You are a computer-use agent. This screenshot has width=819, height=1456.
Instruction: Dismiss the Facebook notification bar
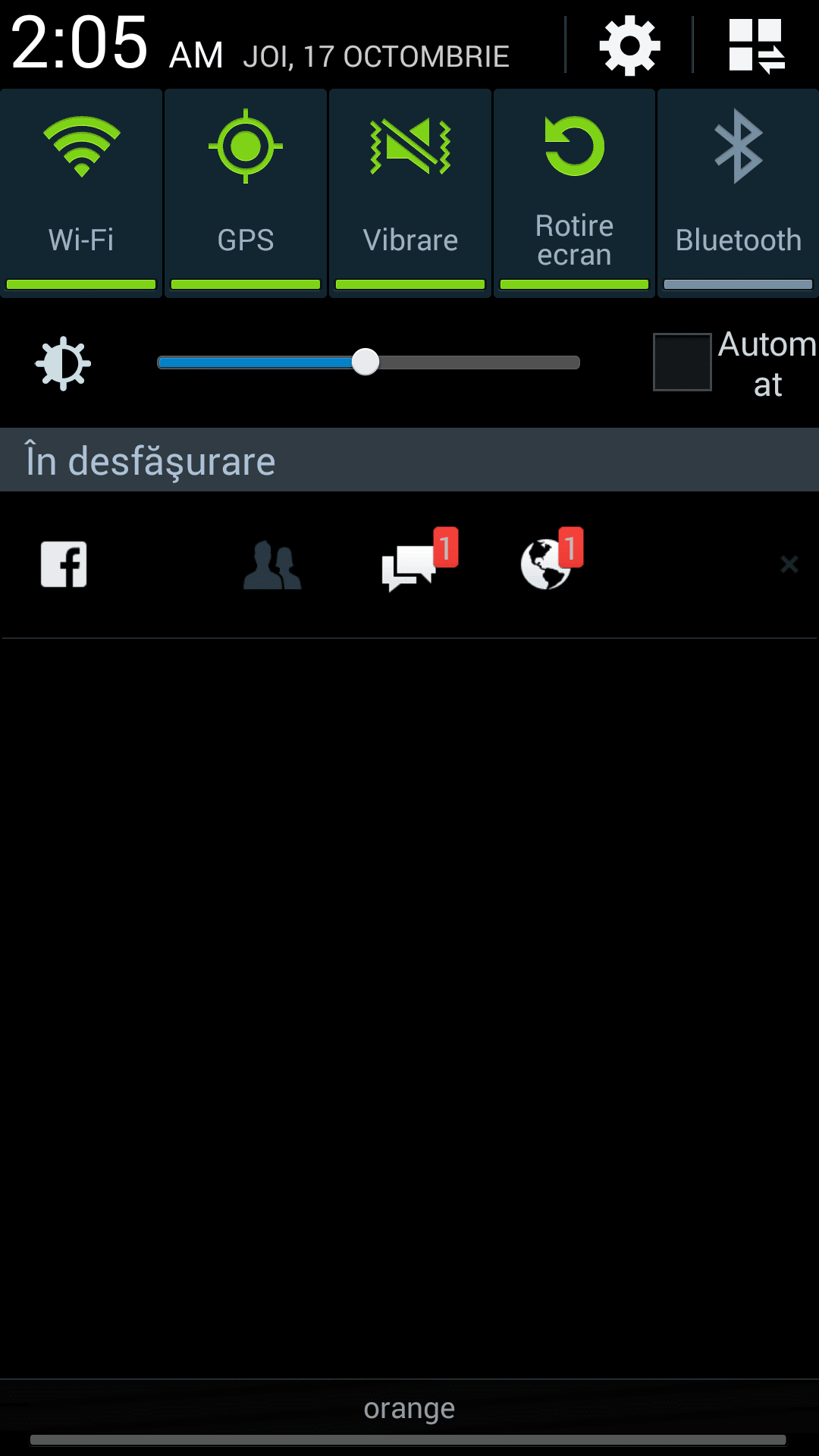tap(789, 564)
